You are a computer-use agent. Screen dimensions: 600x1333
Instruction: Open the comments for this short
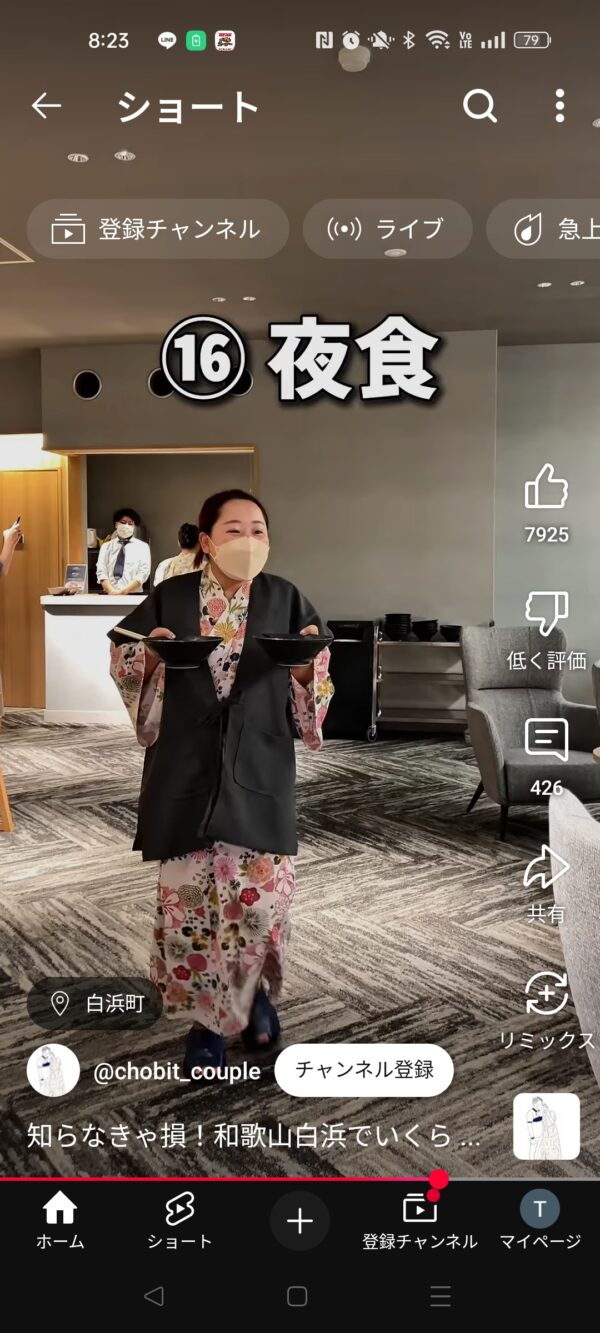click(546, 741)
